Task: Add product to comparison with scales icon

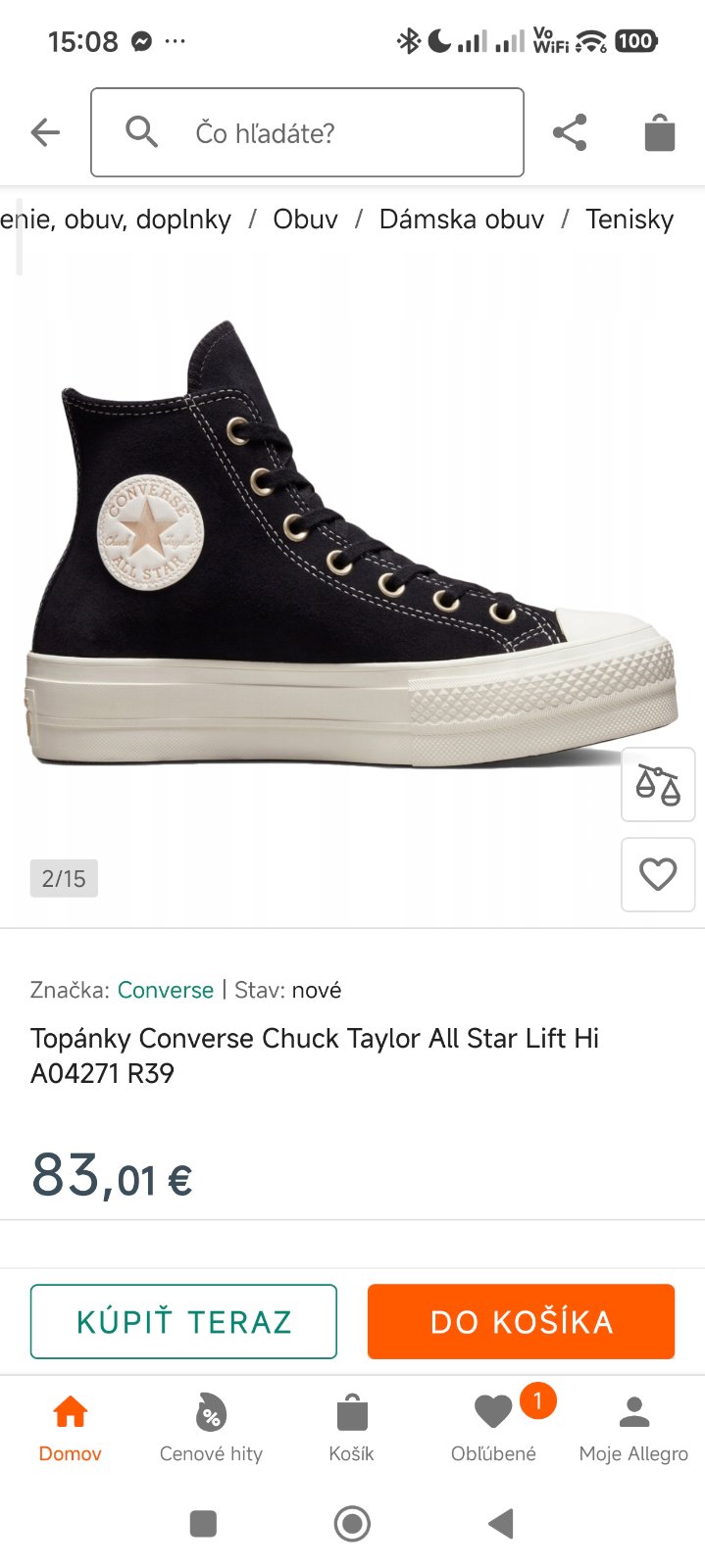Action: click(658, 785)
